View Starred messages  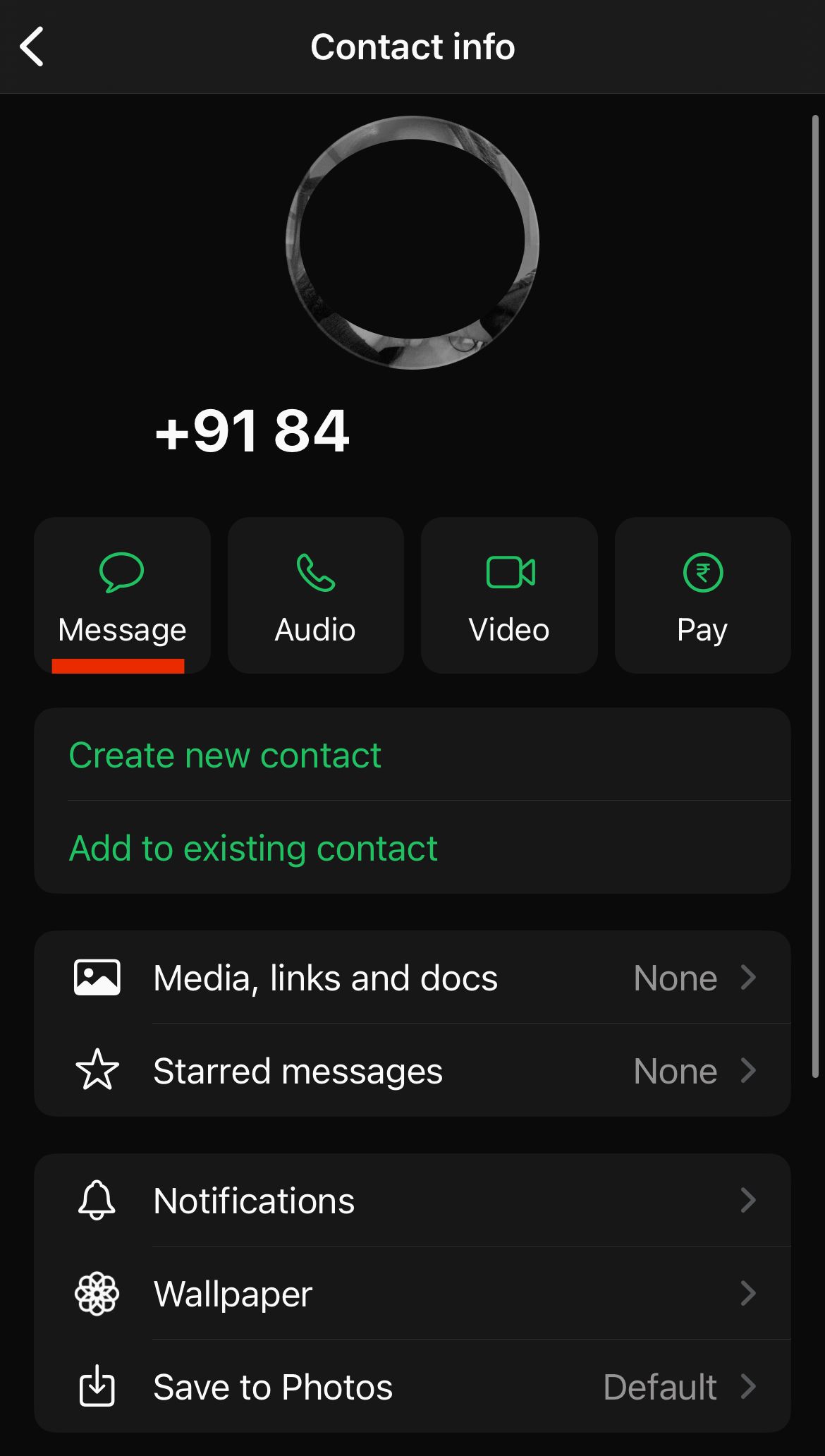412,1071
